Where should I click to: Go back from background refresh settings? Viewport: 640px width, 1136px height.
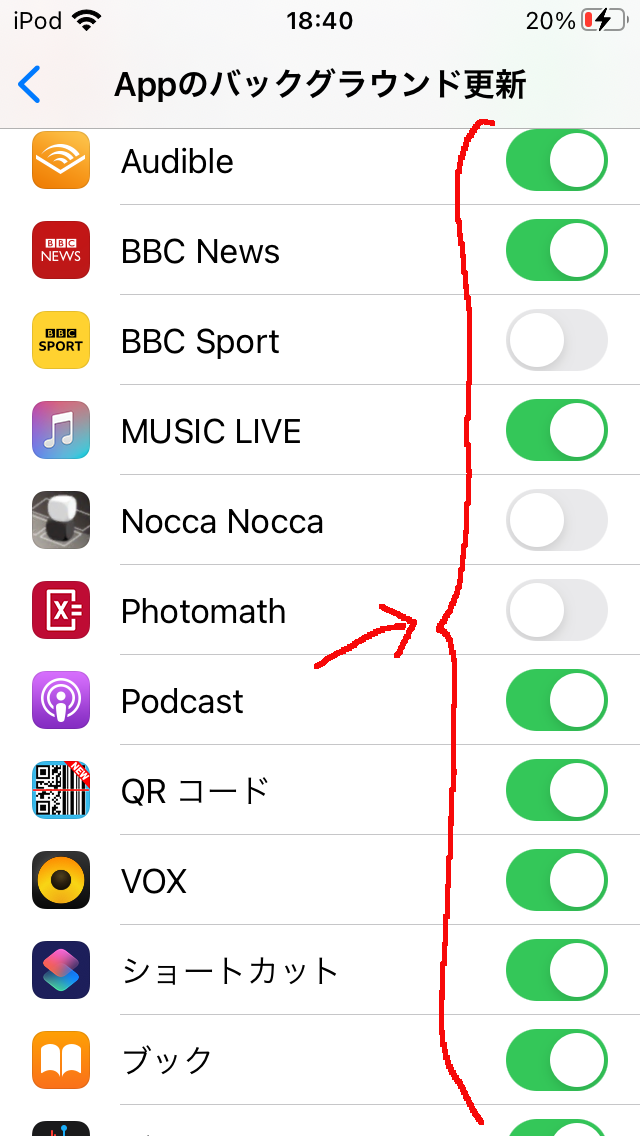click(29, 85)
